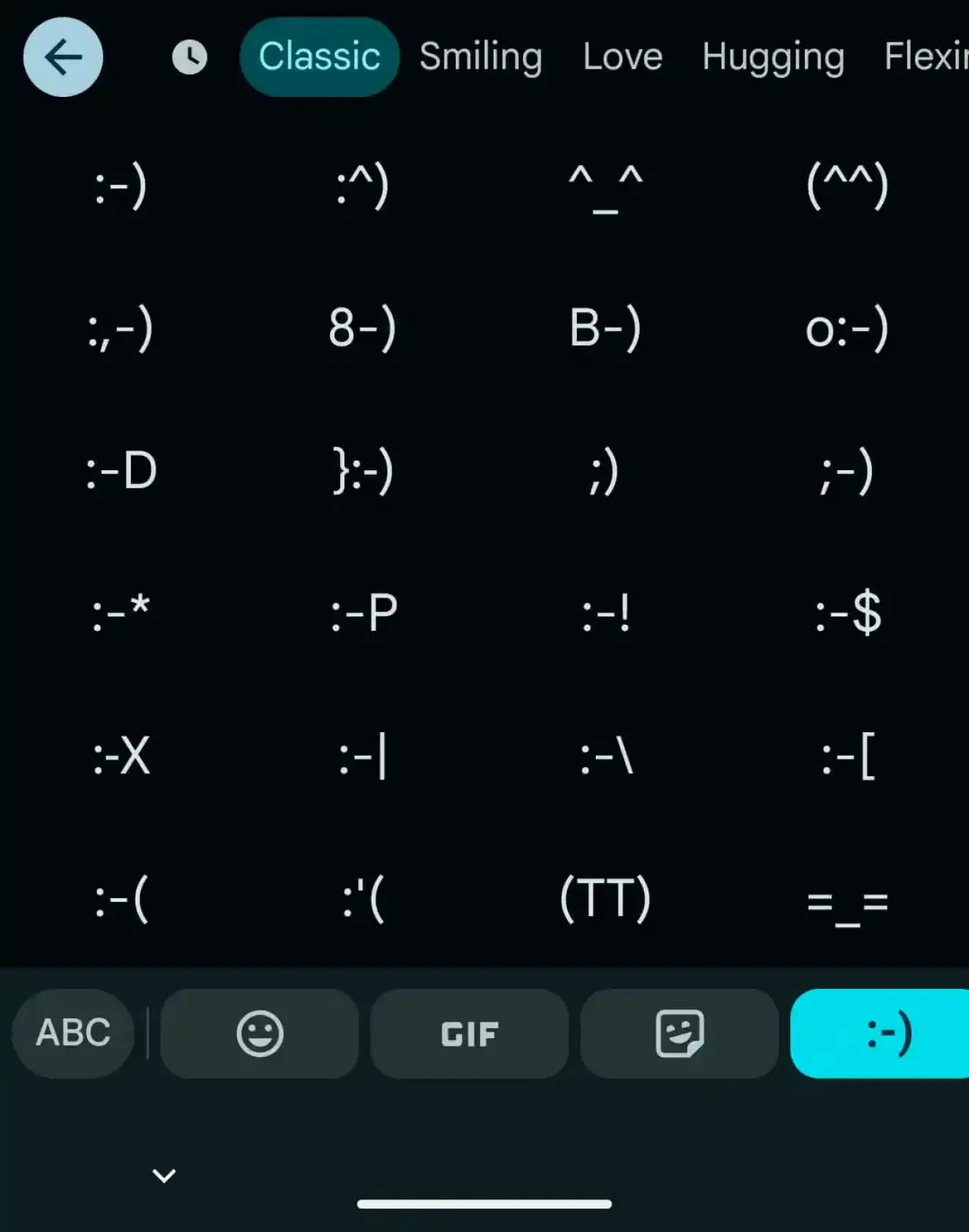The image size is (969, 1232).
Task: Return to ABC letter keyboard
Action: click(73, 1033)
